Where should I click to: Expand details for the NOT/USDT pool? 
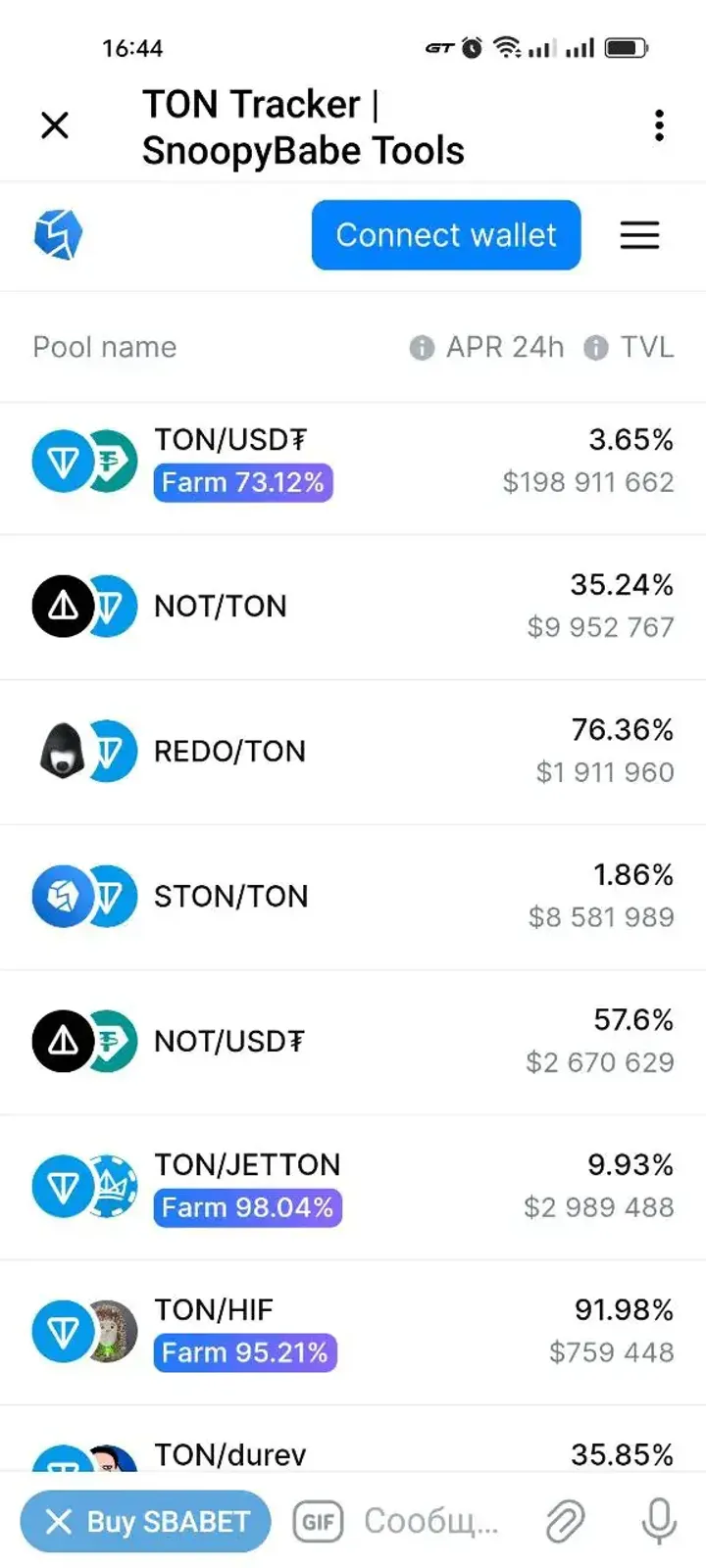click(353, 1041)
